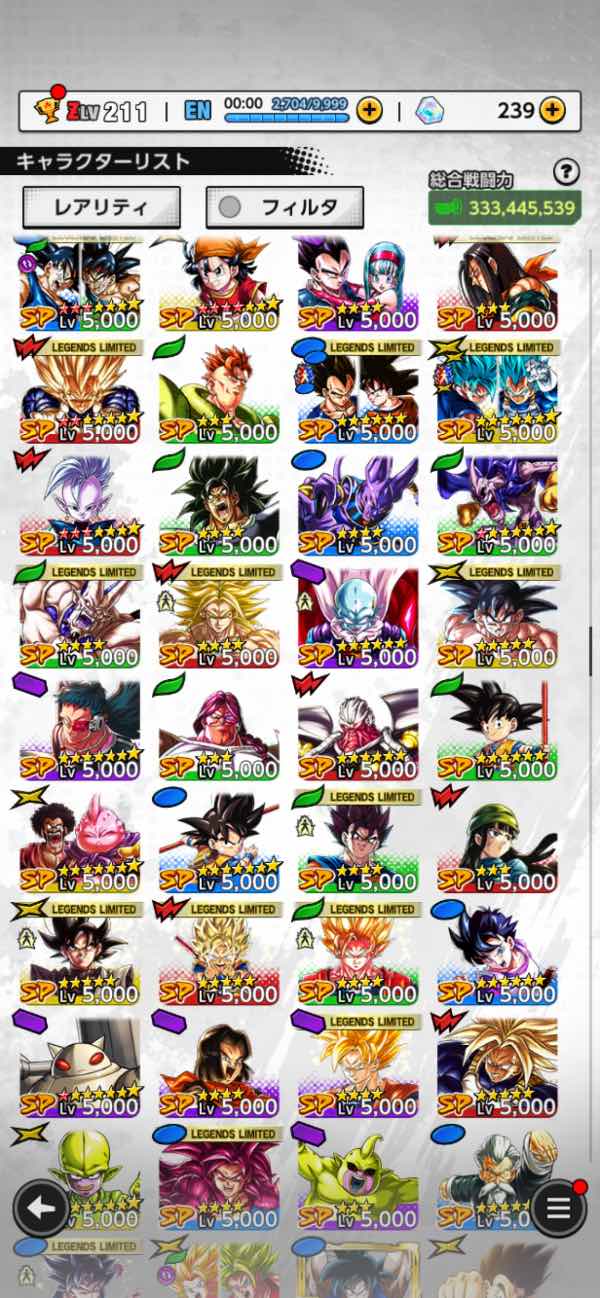The height and width of the screenshot is (1298, 600).
Task: Go back using the arrow button
Action: point(41,1207)
